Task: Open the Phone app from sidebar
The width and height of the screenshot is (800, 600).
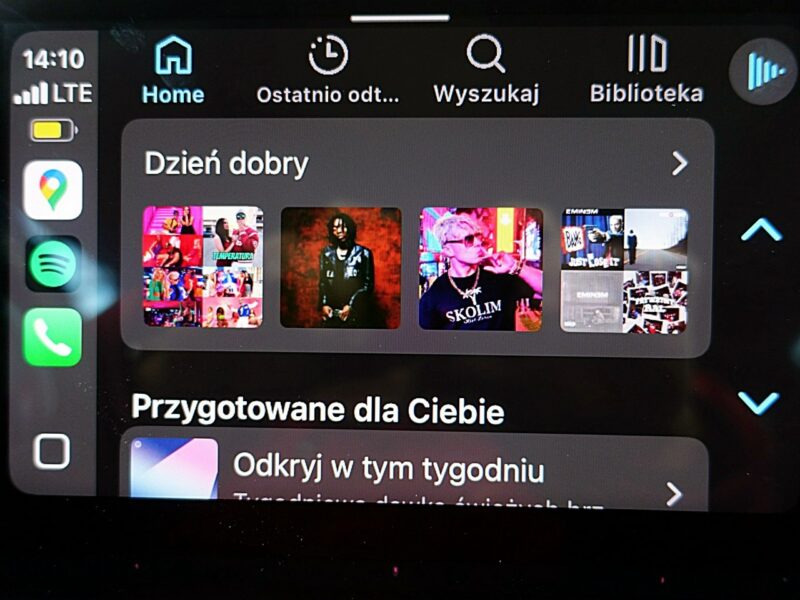Action: click(53, 337)
